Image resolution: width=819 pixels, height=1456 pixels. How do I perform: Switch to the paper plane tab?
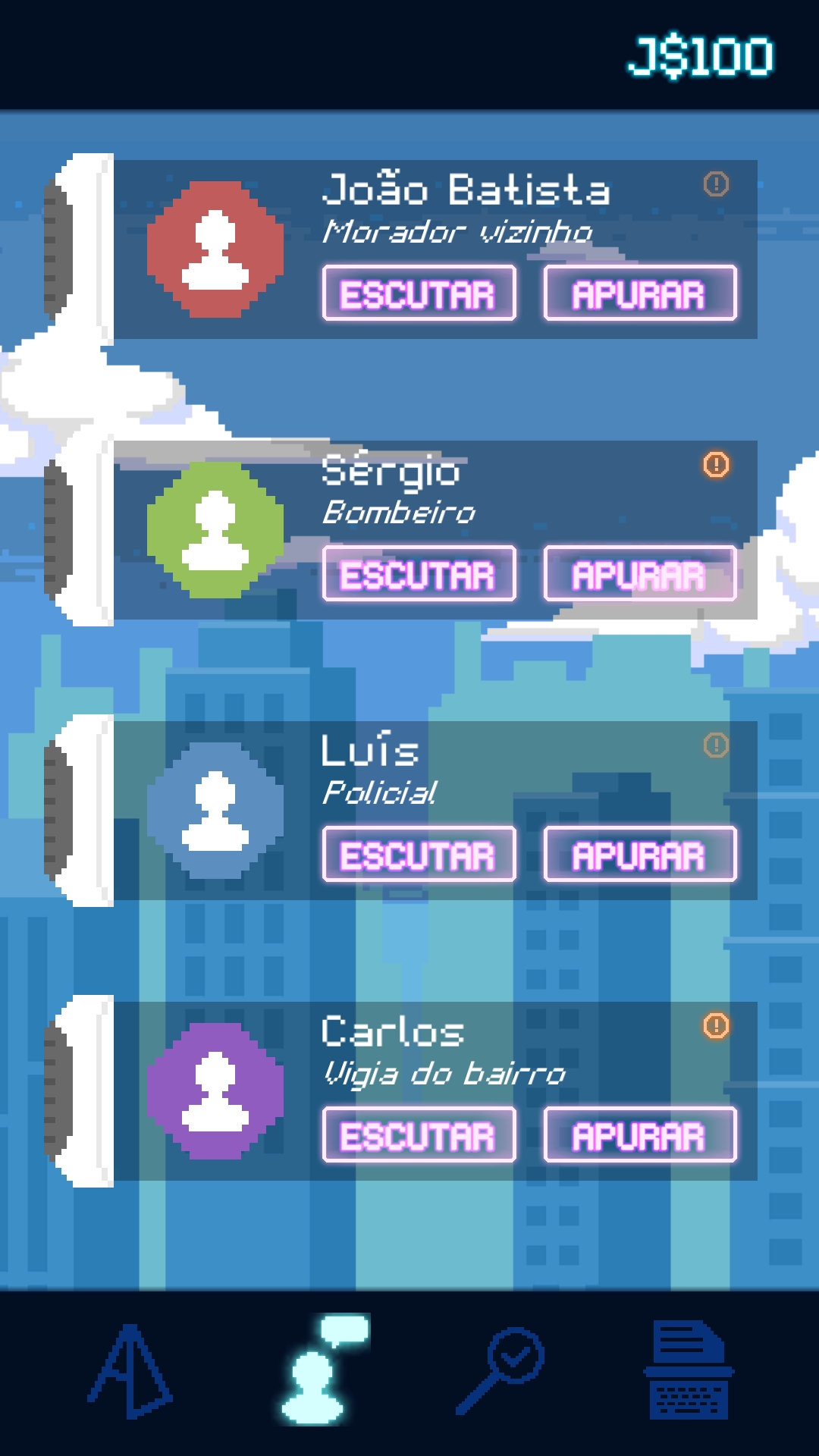tap(130, 1371)
